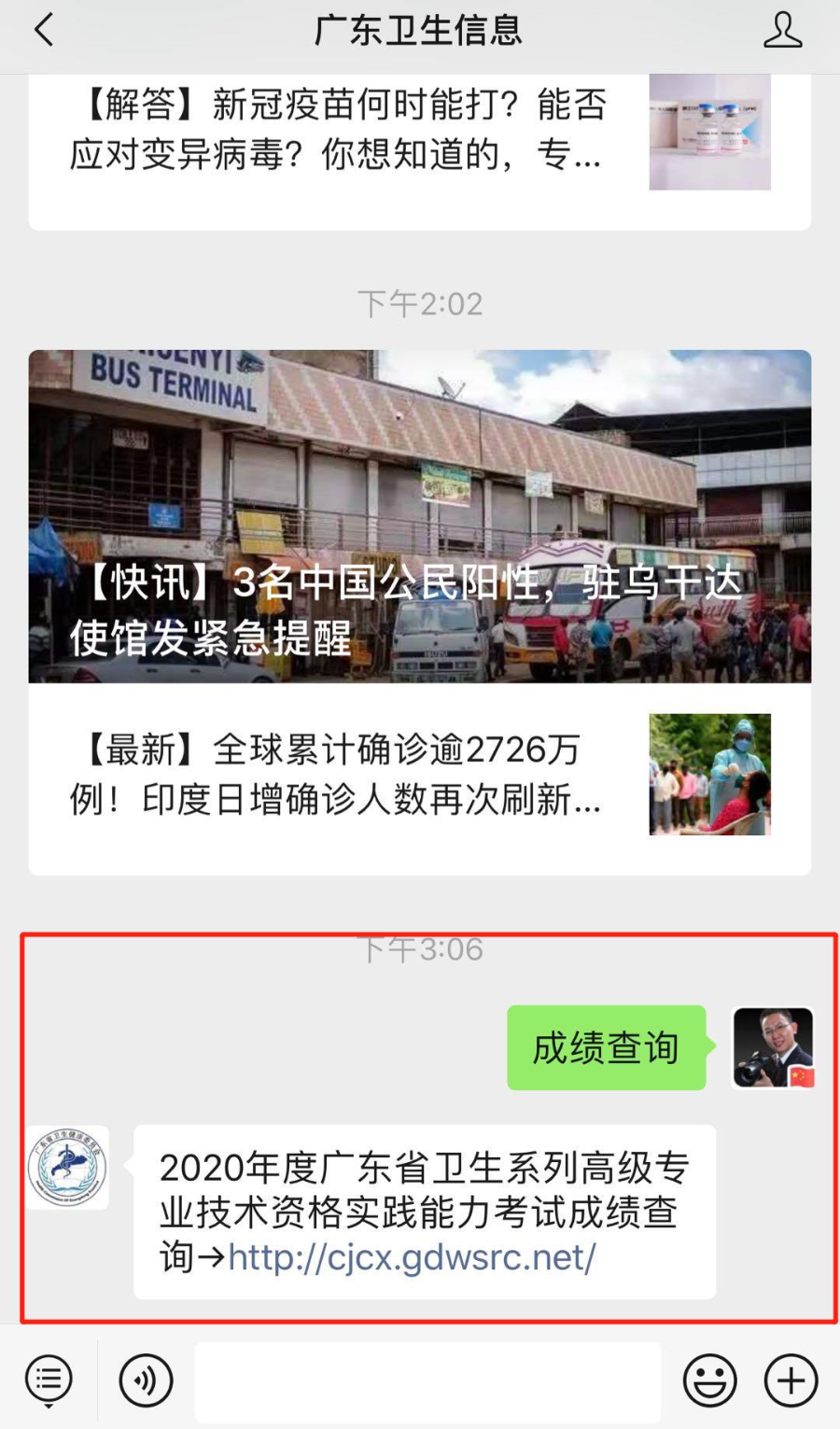The width and height of the screenshot is (840, 1429).
Task: Switch to voice message input
Action: point(146,1380)
